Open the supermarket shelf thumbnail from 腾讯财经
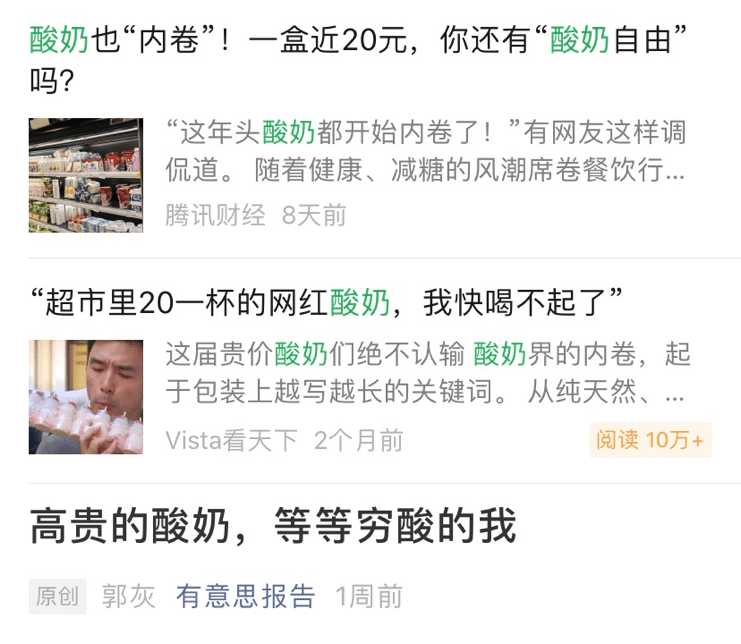 pos(85,175)
